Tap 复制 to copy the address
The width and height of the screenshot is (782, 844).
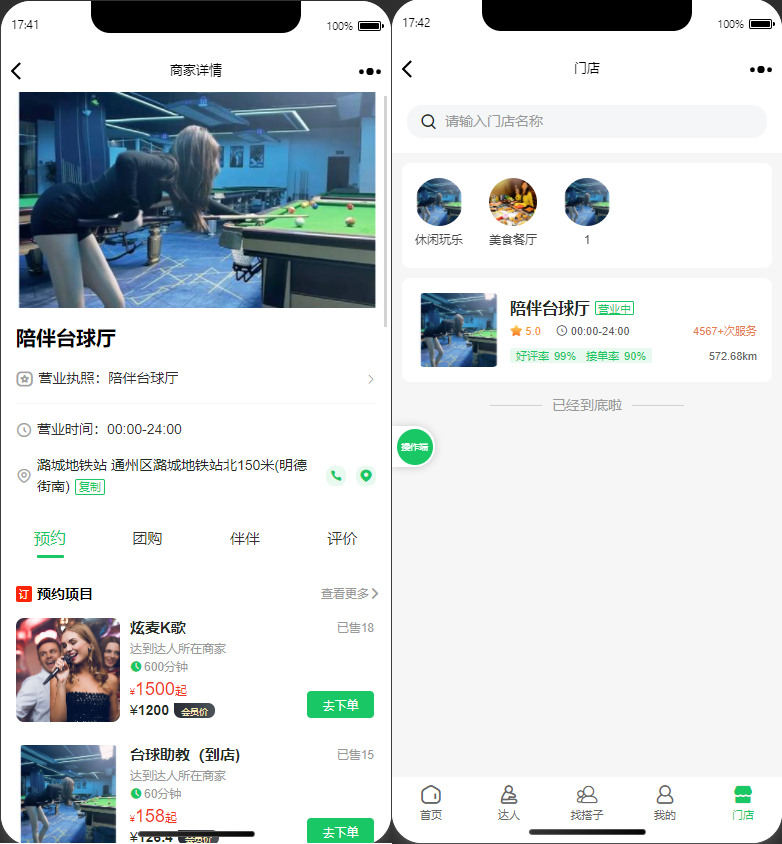pyautogui.click(x=89, y=487)
